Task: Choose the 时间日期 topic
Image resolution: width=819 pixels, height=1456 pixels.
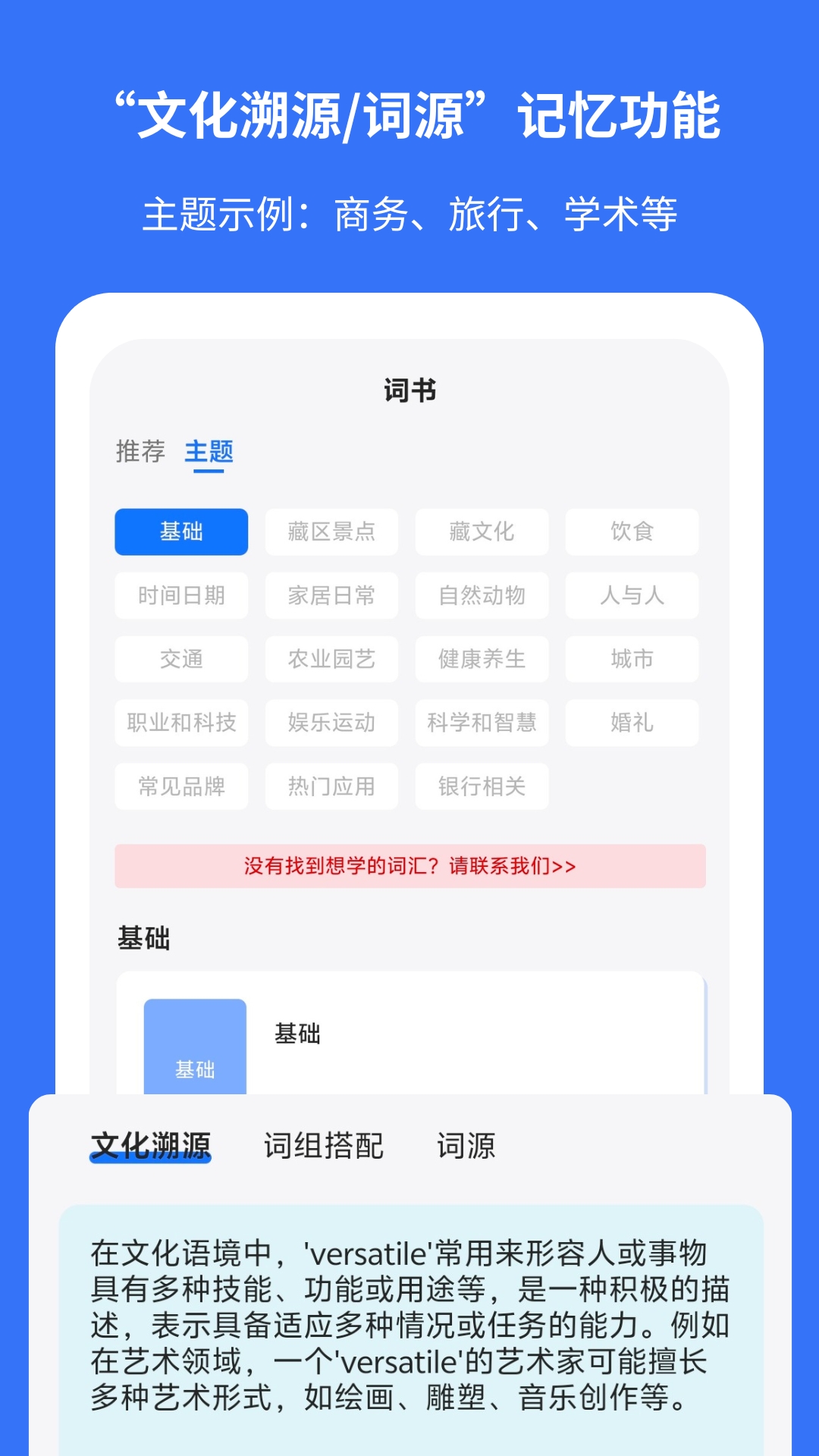Action: (180, 596)
